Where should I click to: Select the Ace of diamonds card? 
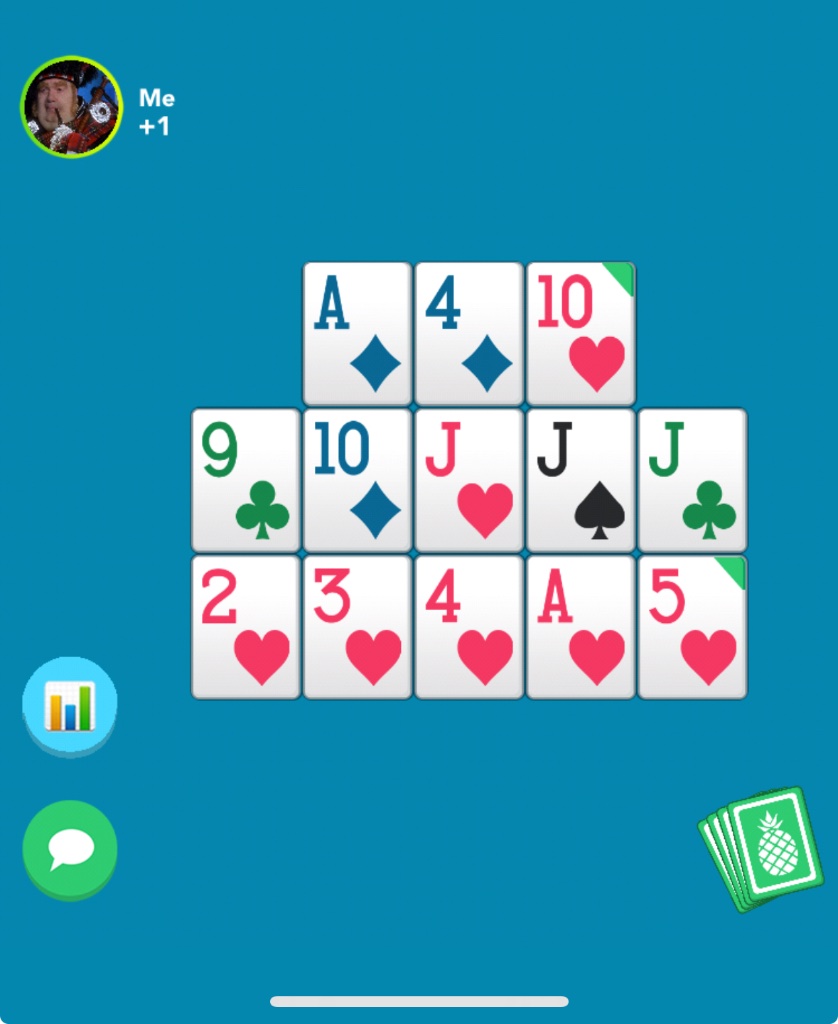pyautogui.click(x=357, y=334)
